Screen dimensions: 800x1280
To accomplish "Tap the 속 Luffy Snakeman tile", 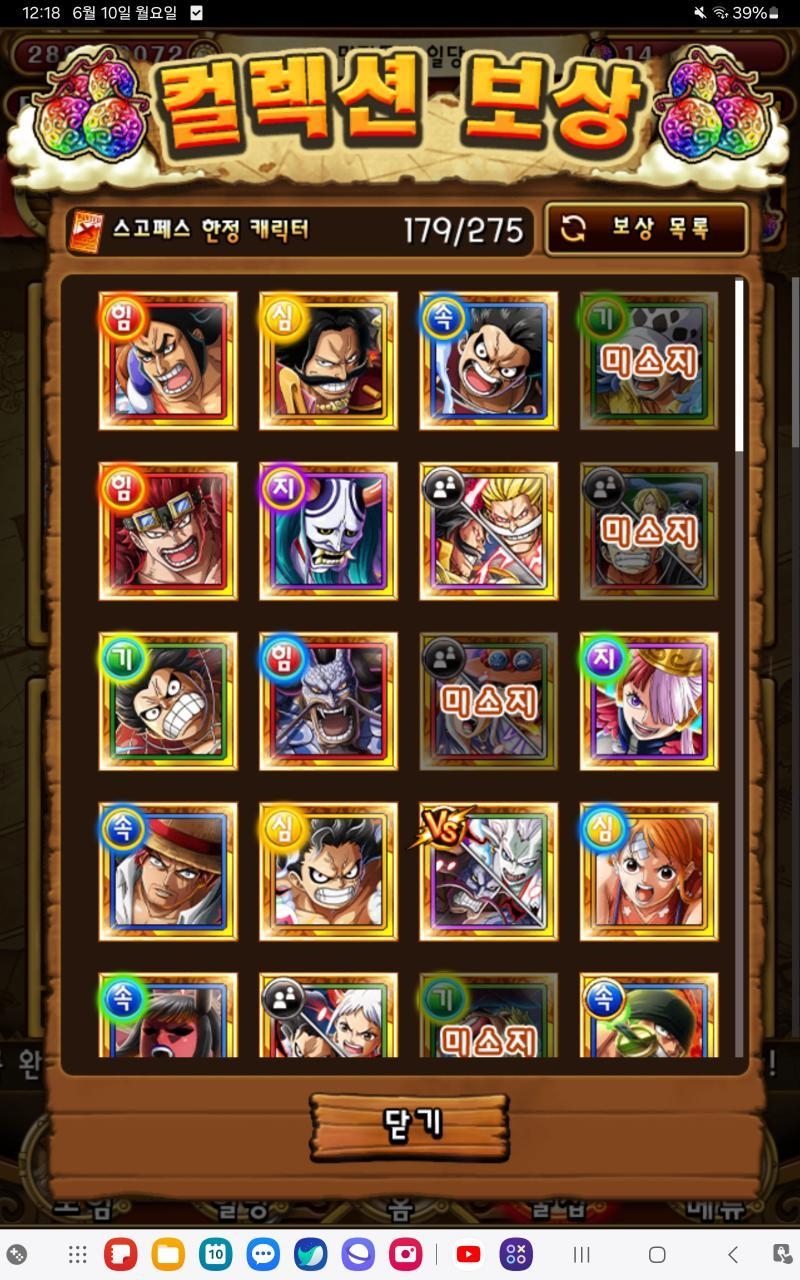I will 488,361.
